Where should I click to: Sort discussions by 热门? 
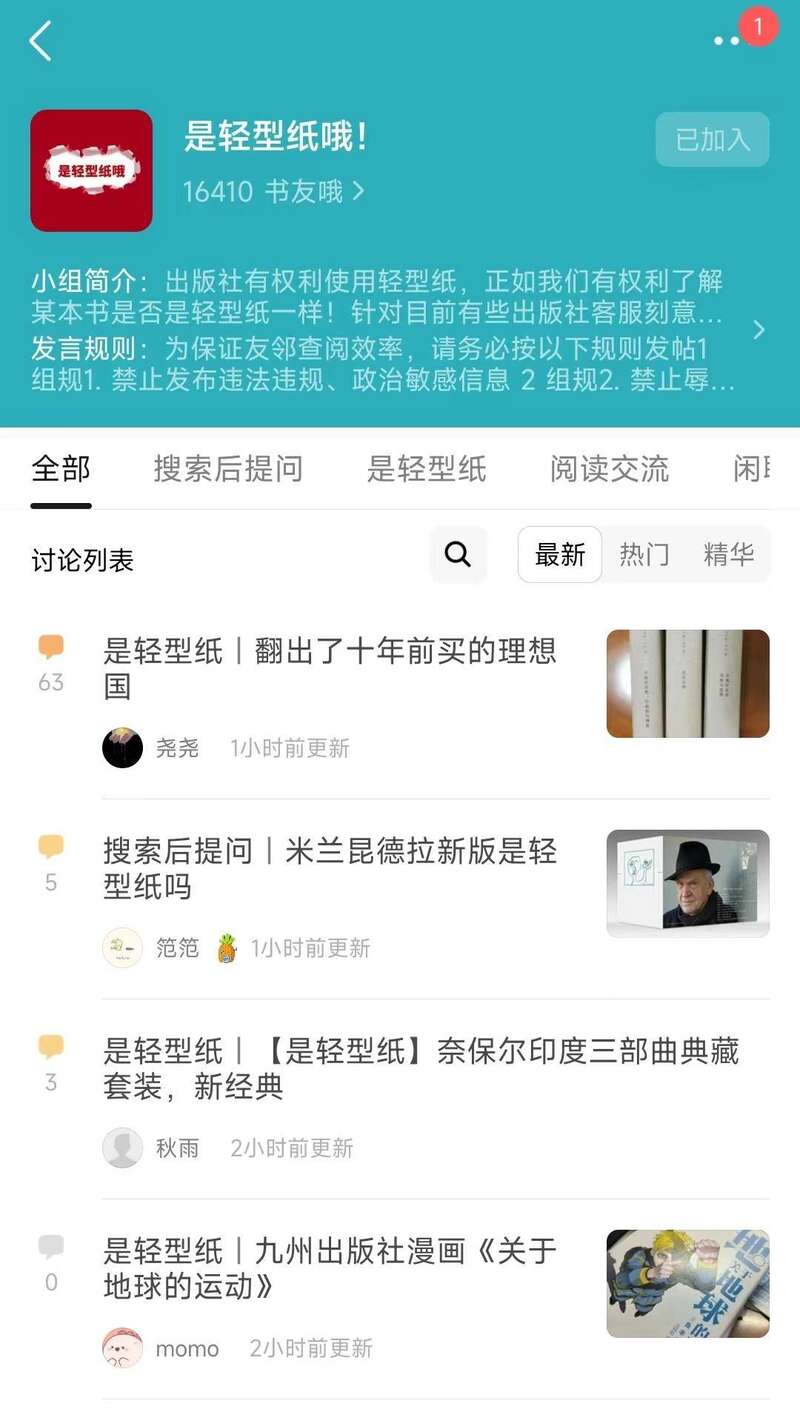(644, 554)
